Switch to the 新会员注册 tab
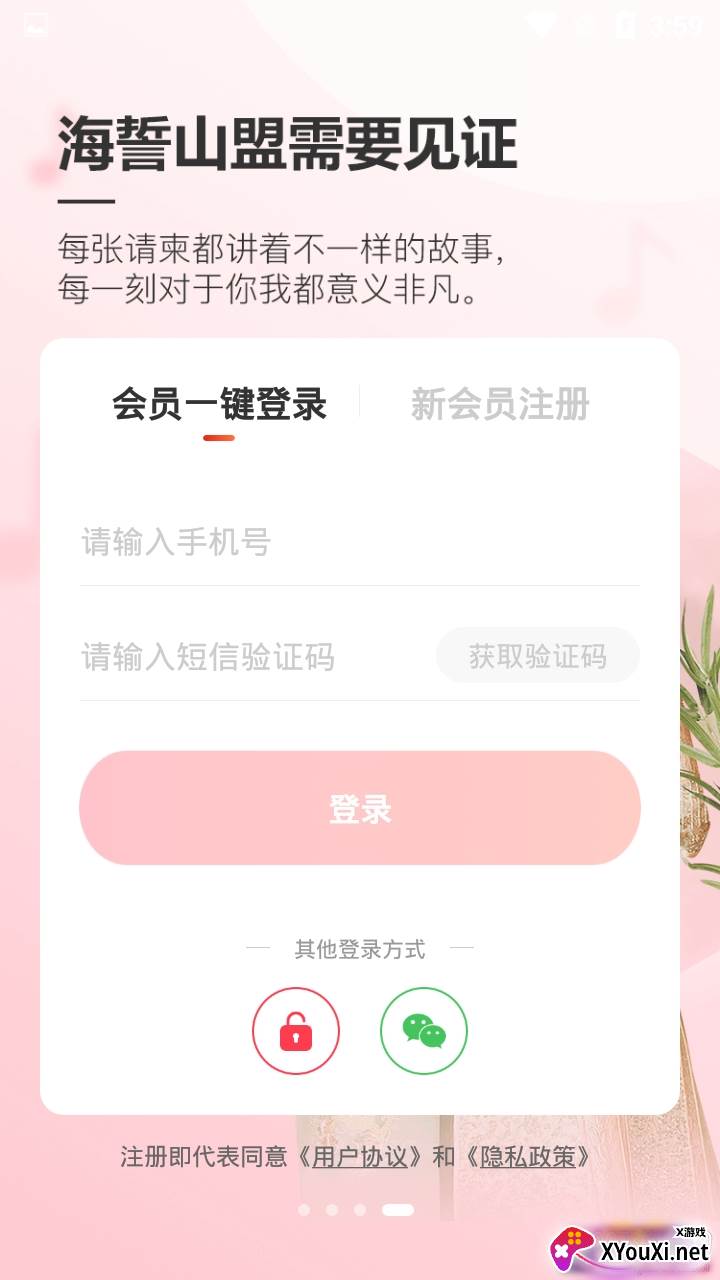Viewport: 720px width, 1280px height. (500, 405)
